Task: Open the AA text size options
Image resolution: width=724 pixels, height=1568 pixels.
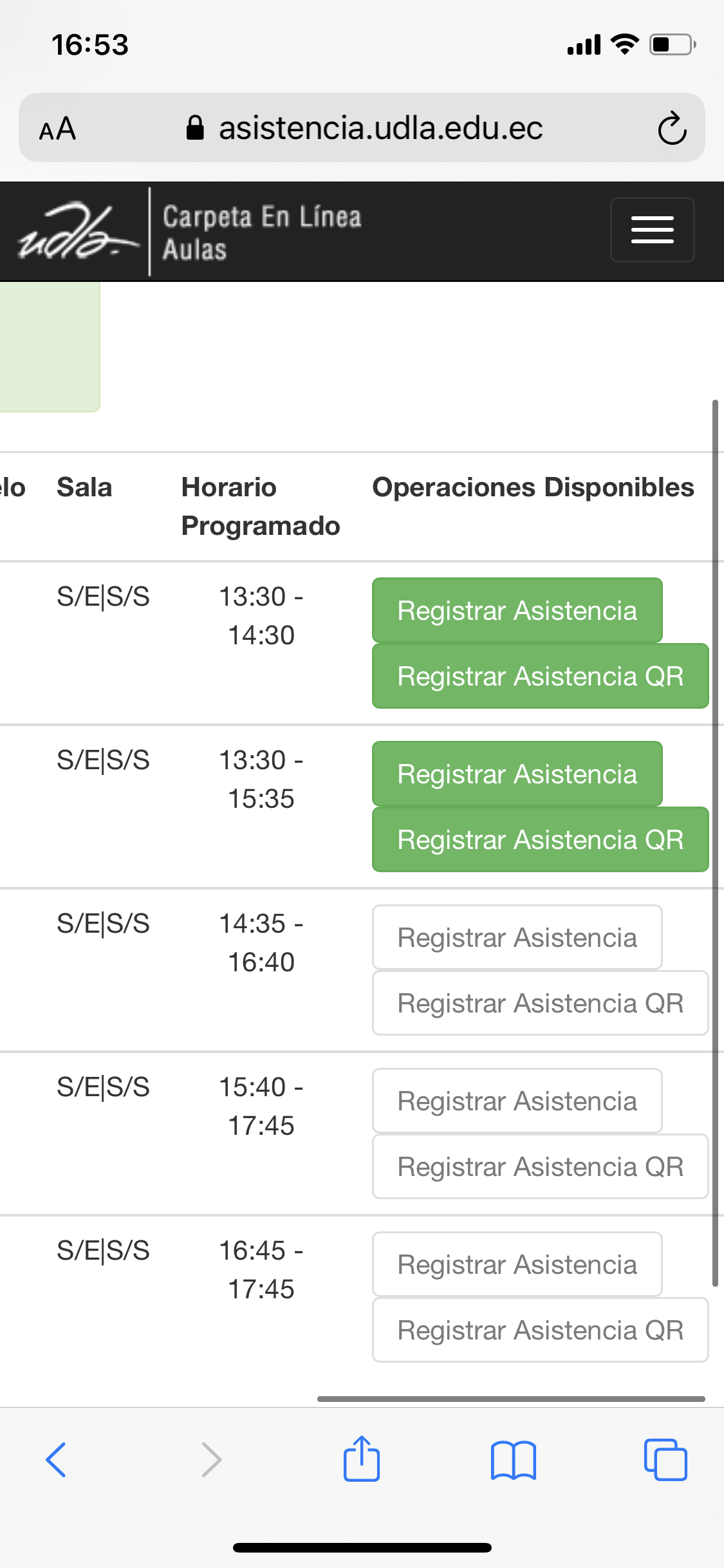Action: coord(58,129)
